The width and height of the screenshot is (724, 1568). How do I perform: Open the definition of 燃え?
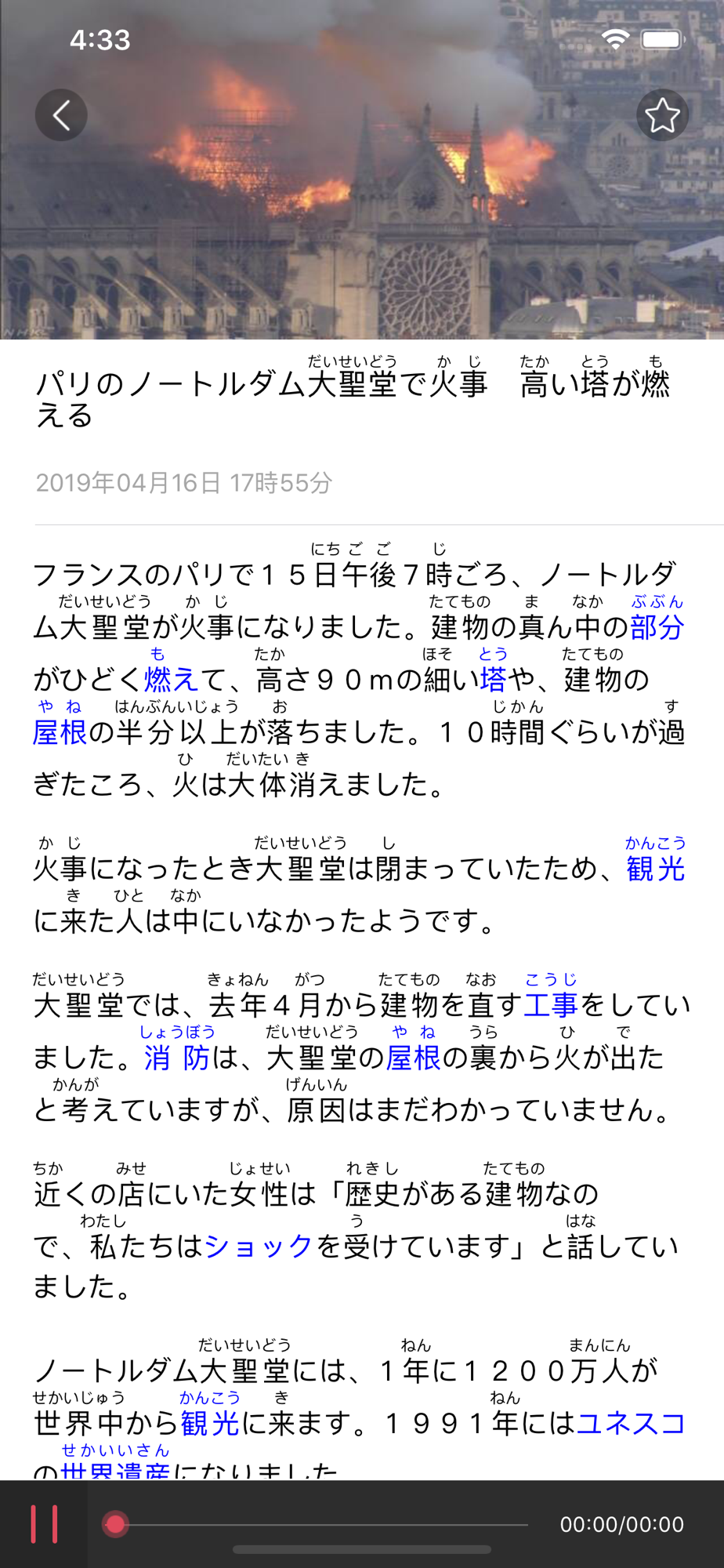pos(171,679)
